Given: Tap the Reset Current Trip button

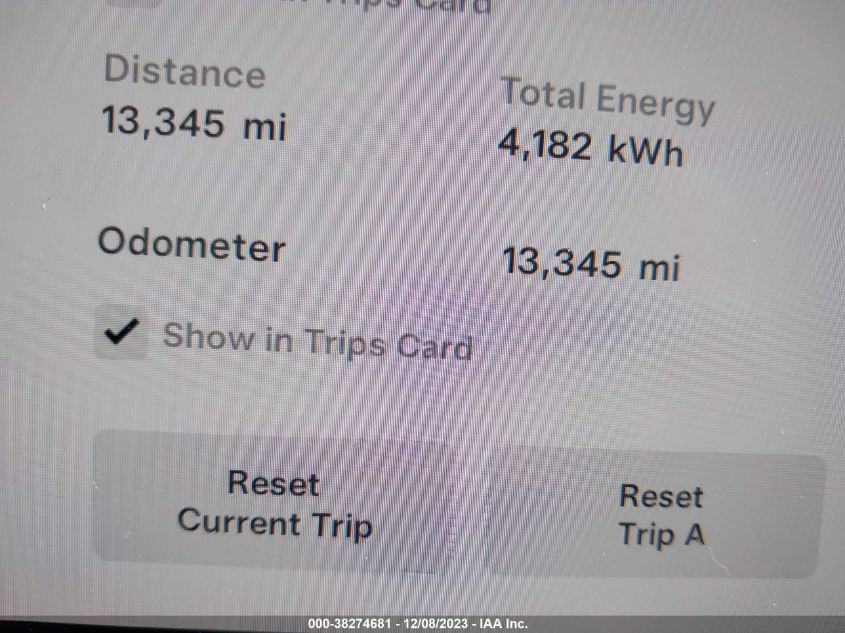Looking at the screenshot, I should click(x=274, y=503).
